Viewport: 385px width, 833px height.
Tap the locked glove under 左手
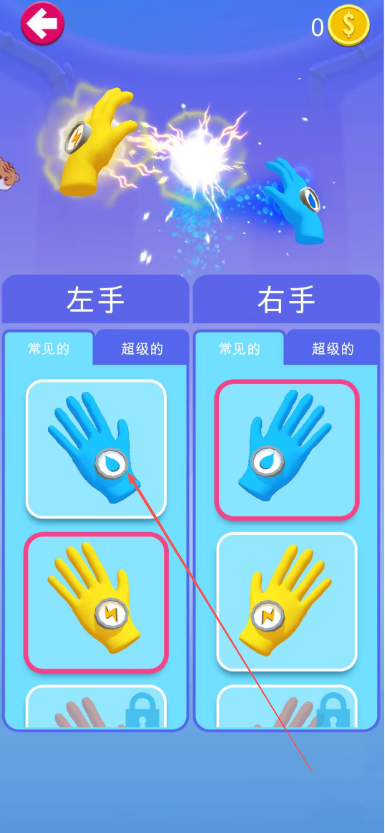96,707
